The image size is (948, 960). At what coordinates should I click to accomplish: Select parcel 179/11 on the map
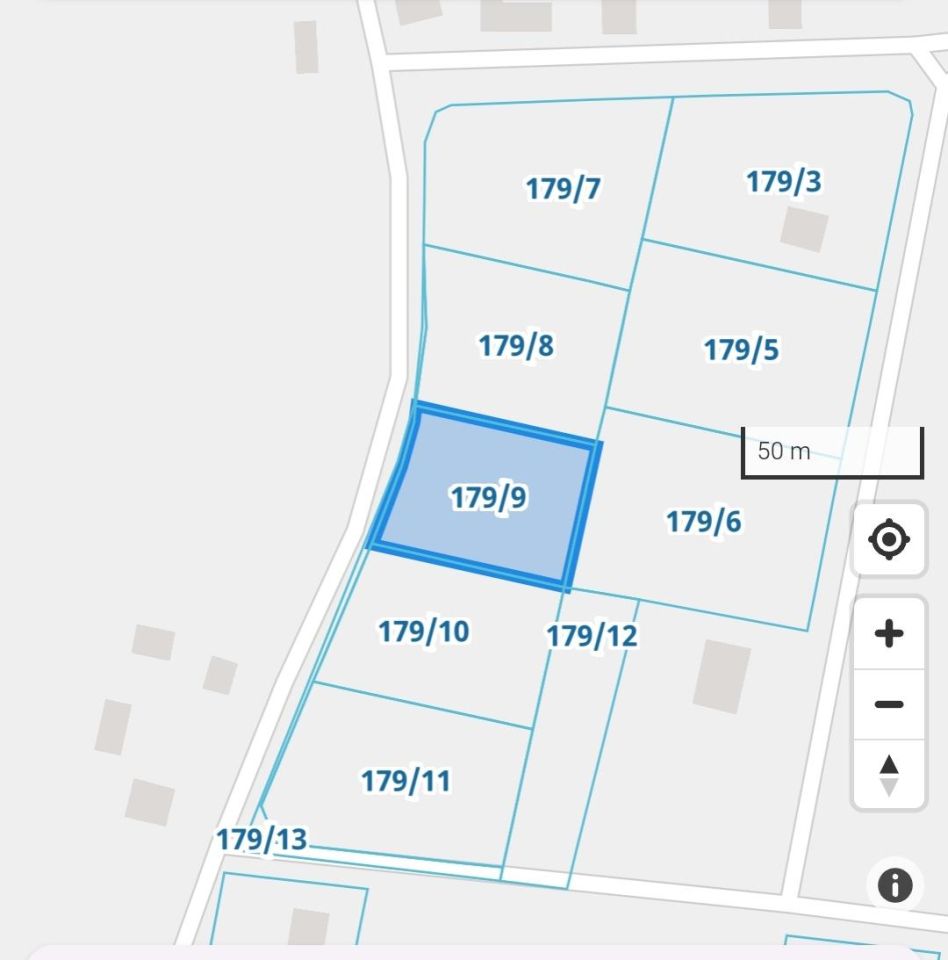406,780
